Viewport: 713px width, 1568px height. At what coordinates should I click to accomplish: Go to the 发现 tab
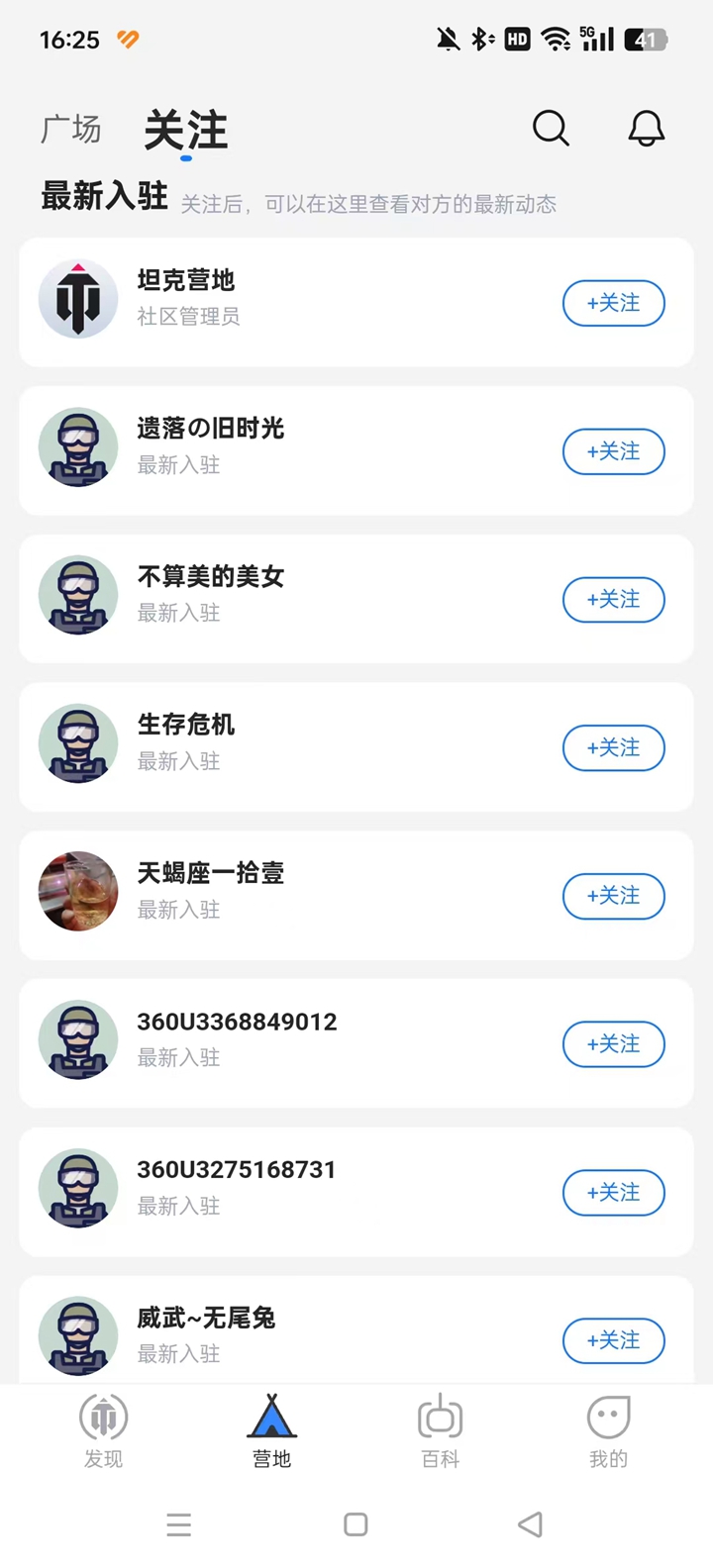coord(103,1431)
